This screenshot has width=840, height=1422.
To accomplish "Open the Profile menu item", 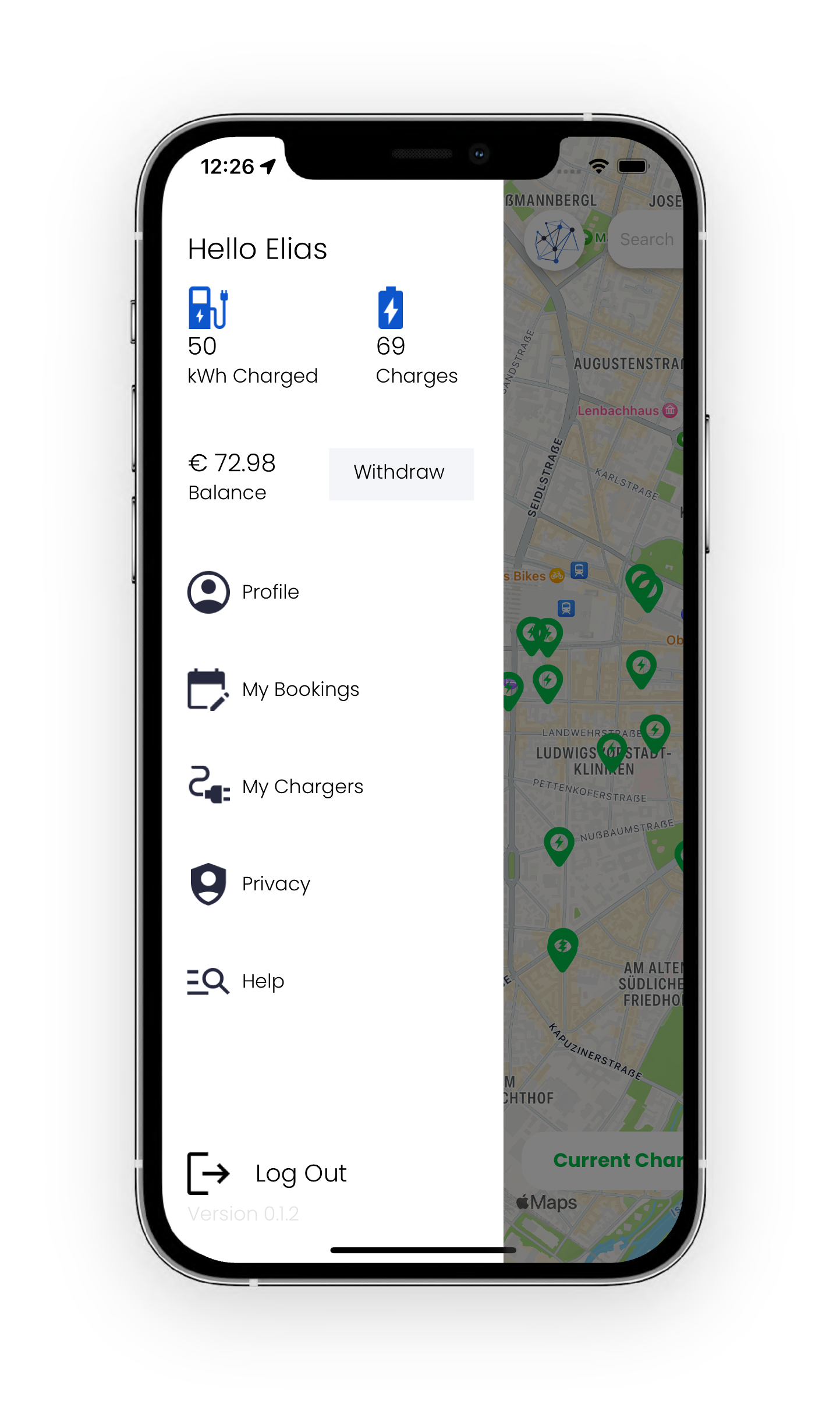I will point(270,592).
